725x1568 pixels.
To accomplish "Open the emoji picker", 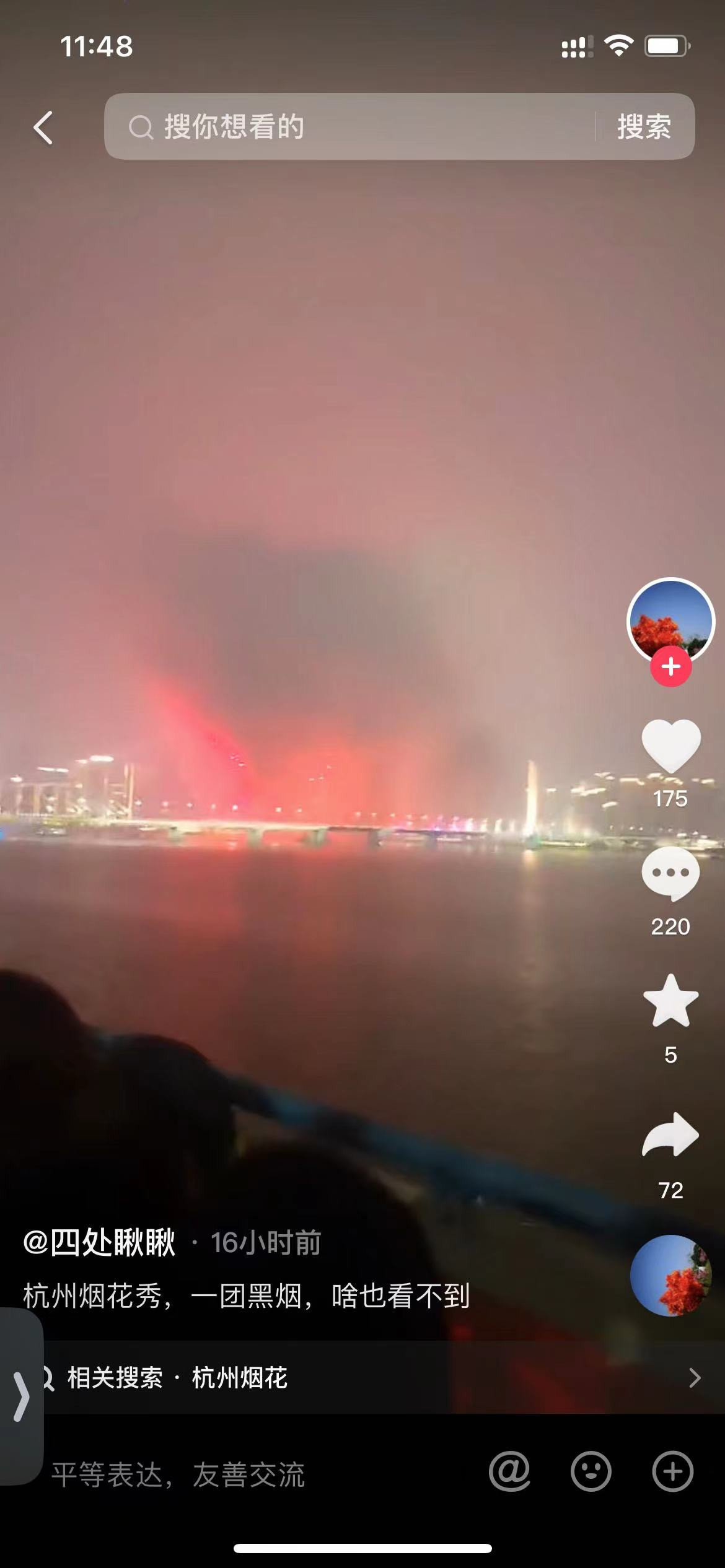I will click(591, 1471).
